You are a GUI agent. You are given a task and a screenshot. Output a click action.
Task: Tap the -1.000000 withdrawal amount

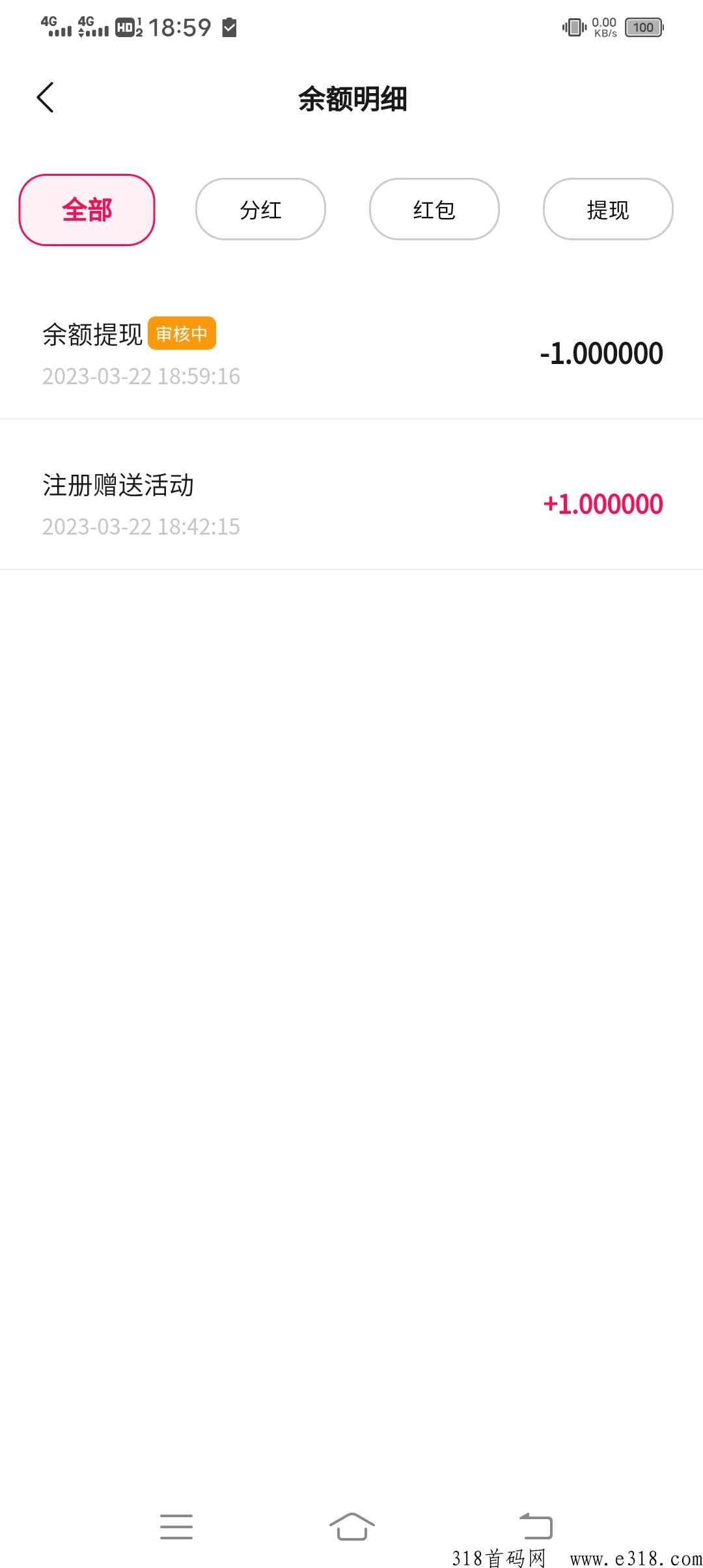pyautogui.click(x=602, y=352)
